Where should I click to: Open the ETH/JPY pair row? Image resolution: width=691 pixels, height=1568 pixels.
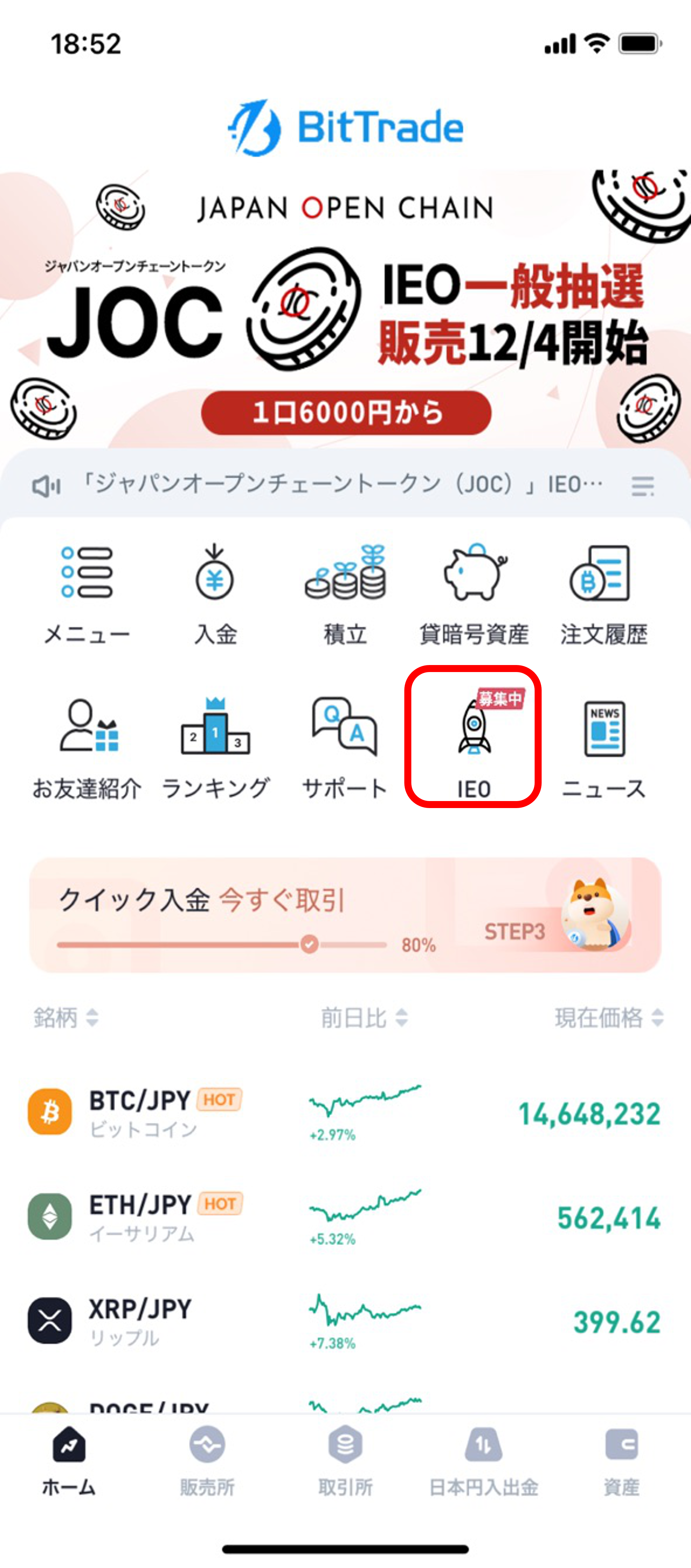click(345, 1217)
